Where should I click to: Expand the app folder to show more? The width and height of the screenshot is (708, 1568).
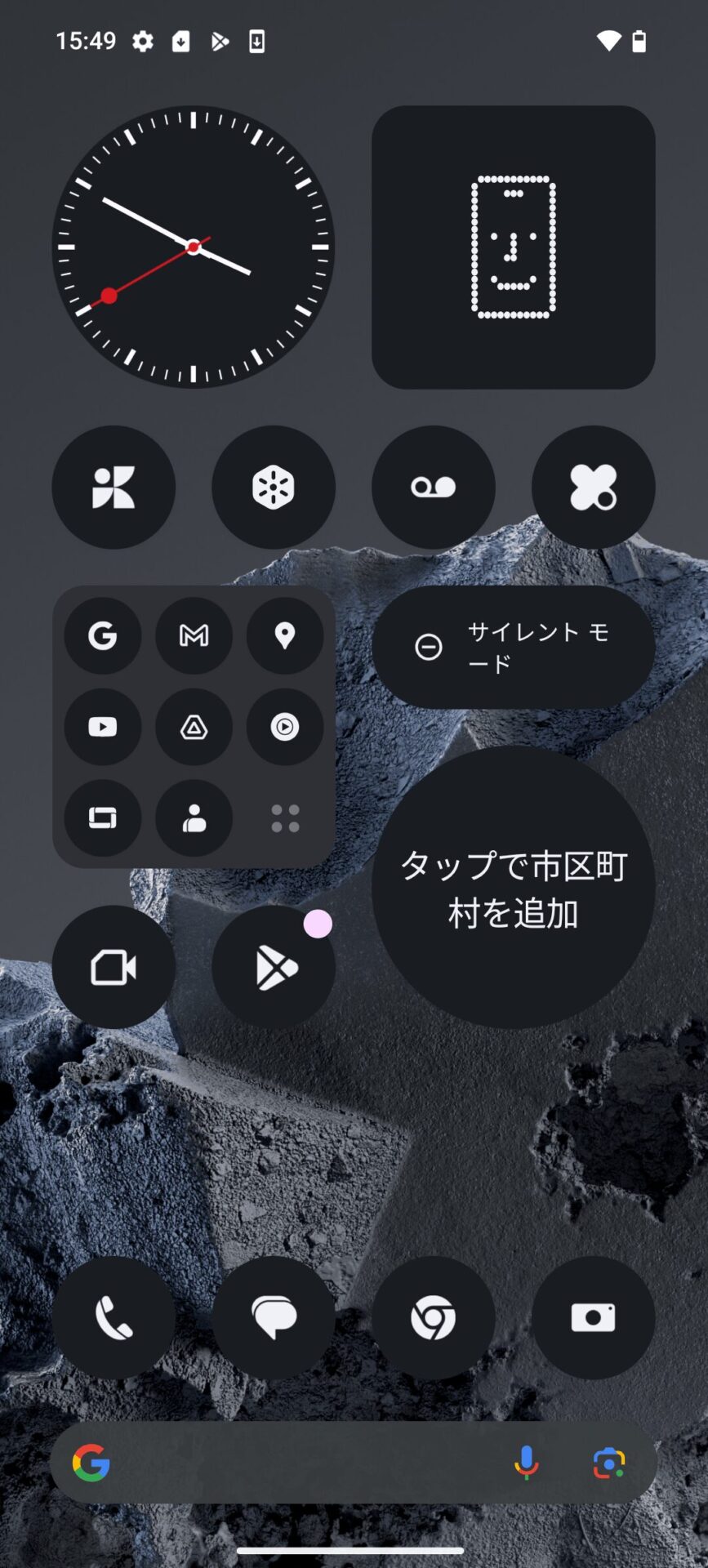(285, 818)
